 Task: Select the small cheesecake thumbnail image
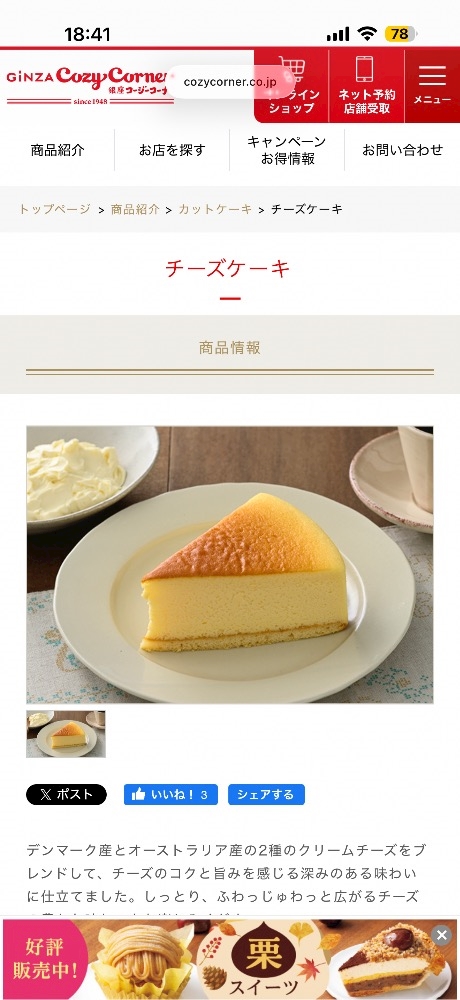coord(66,734)
